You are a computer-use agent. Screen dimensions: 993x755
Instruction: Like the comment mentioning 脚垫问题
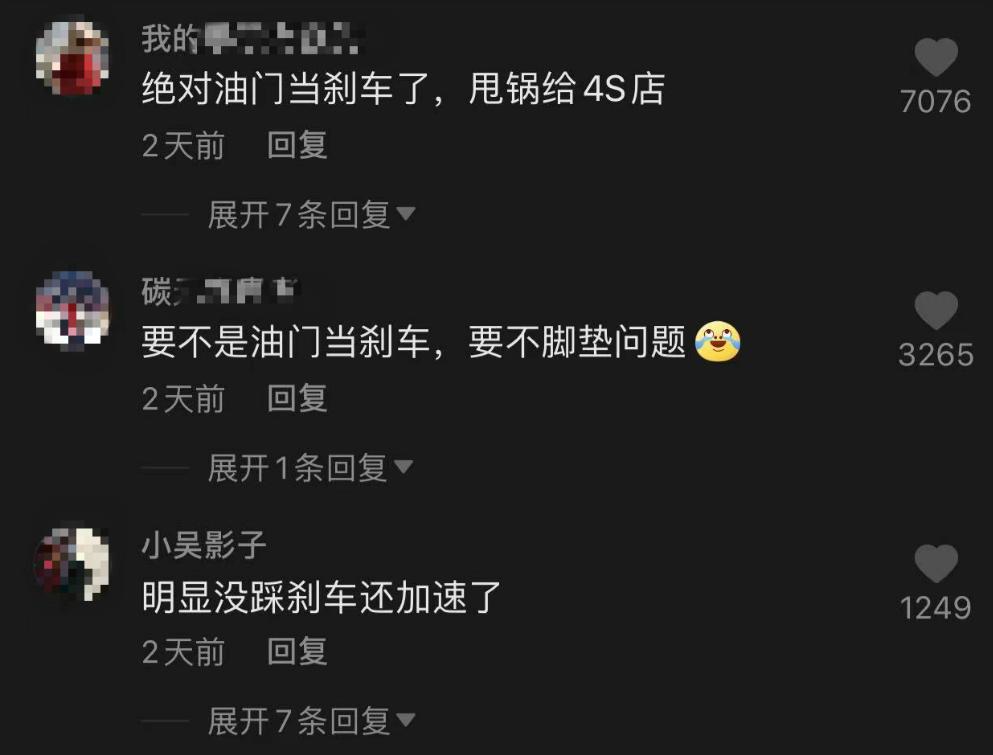click(935, 312)
